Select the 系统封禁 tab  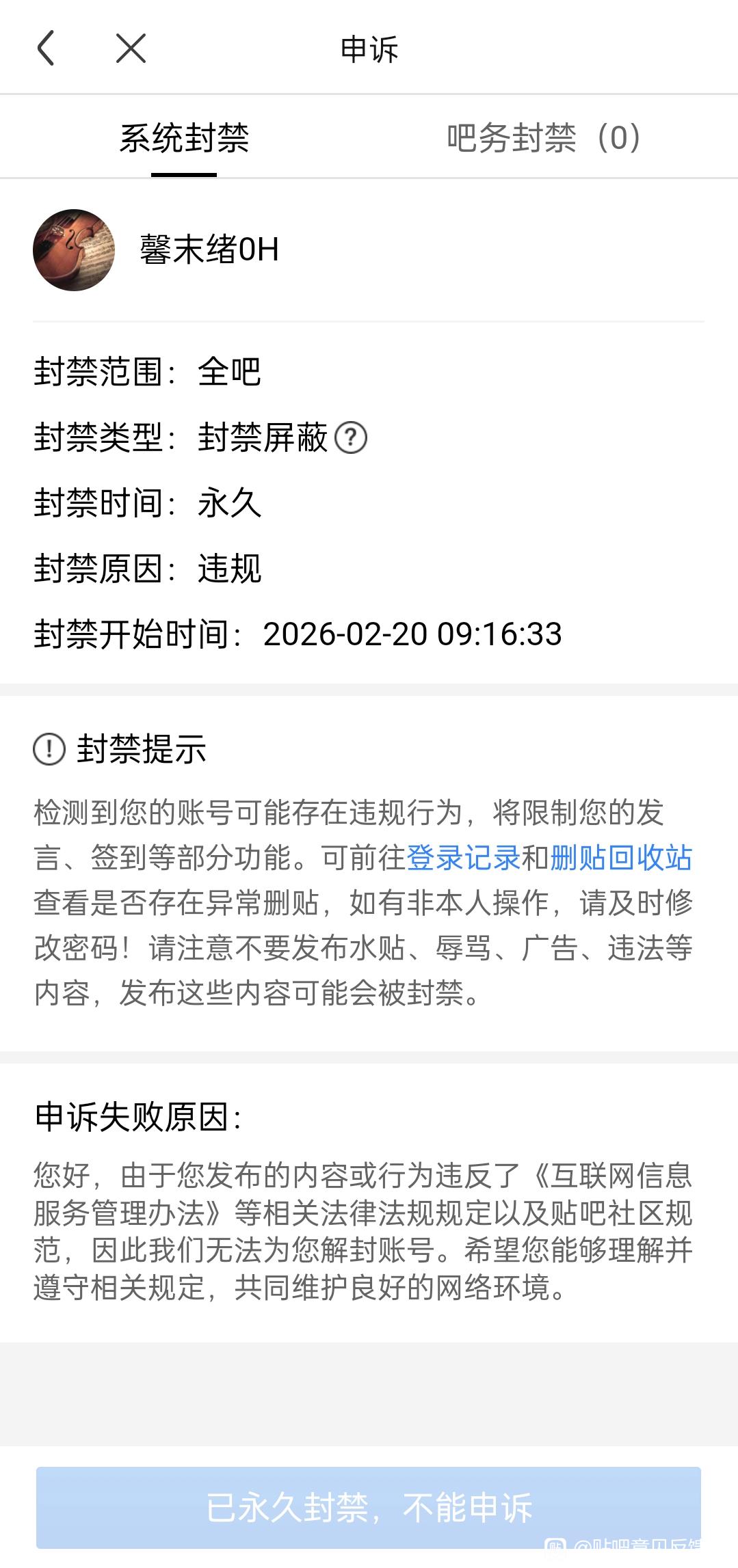click(184, 138)
